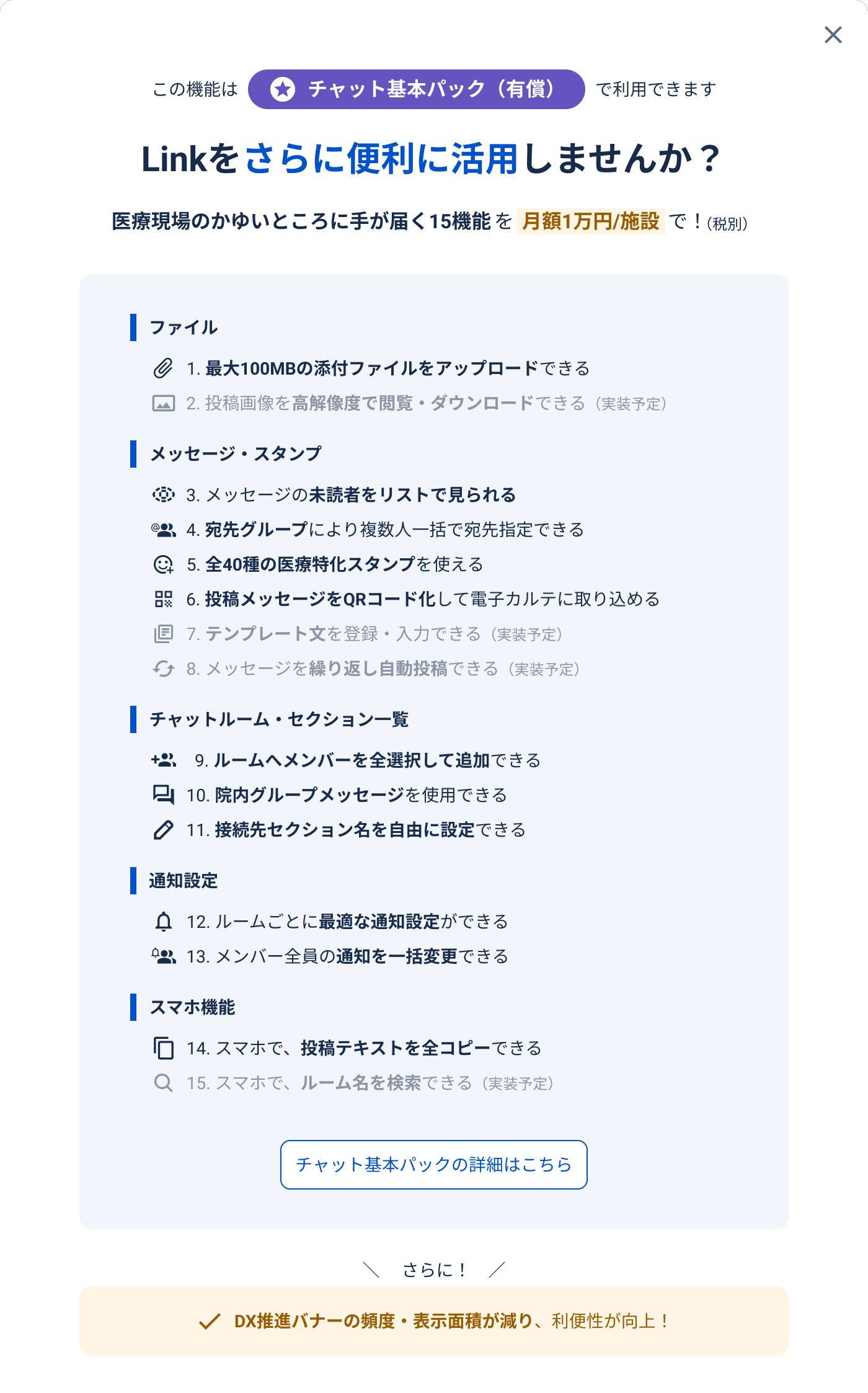This screenshot has width=868, height=1393.
Task: Click the smiley stamp icon for 医療特化スタンプ
Action: (164, 564)
